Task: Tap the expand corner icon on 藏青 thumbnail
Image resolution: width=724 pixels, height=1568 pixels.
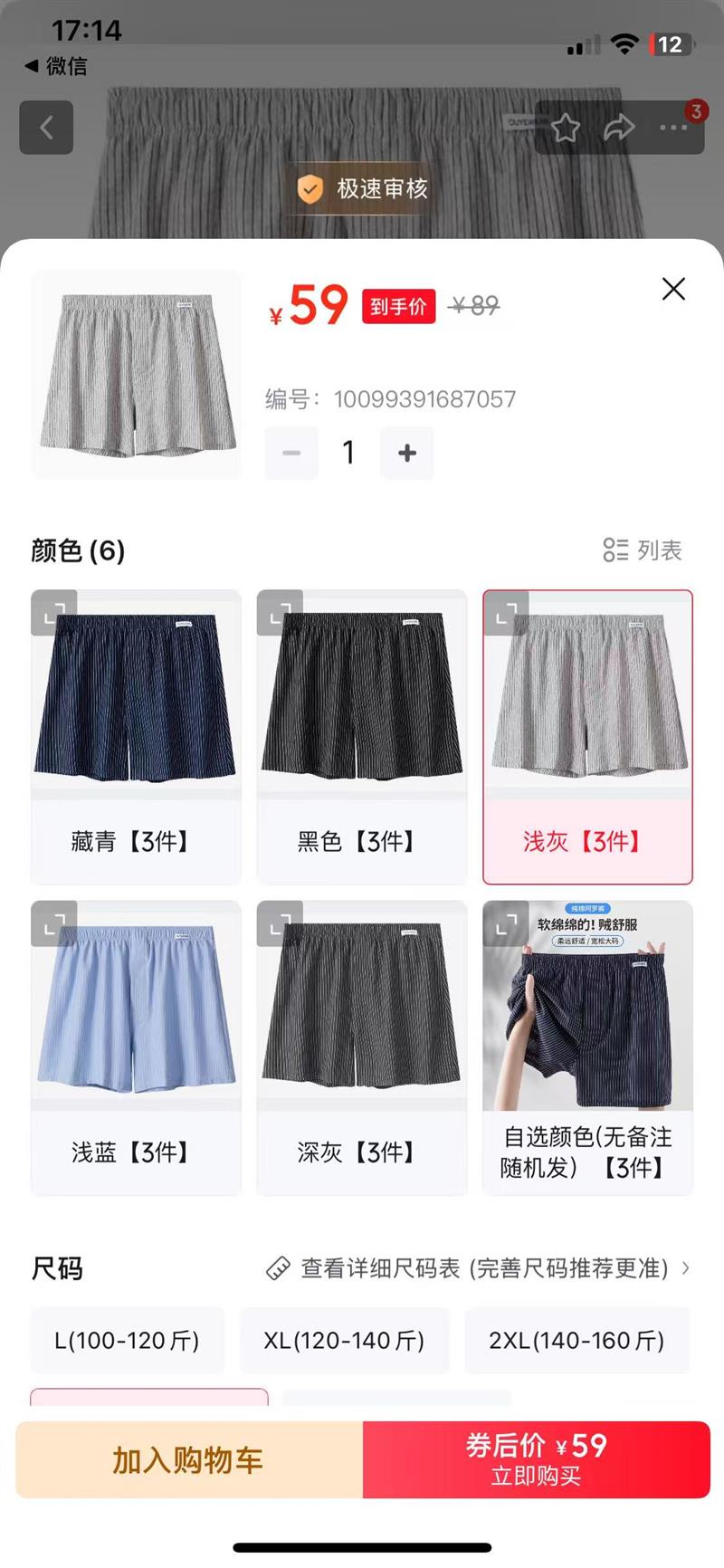Action: click(54, 613)
